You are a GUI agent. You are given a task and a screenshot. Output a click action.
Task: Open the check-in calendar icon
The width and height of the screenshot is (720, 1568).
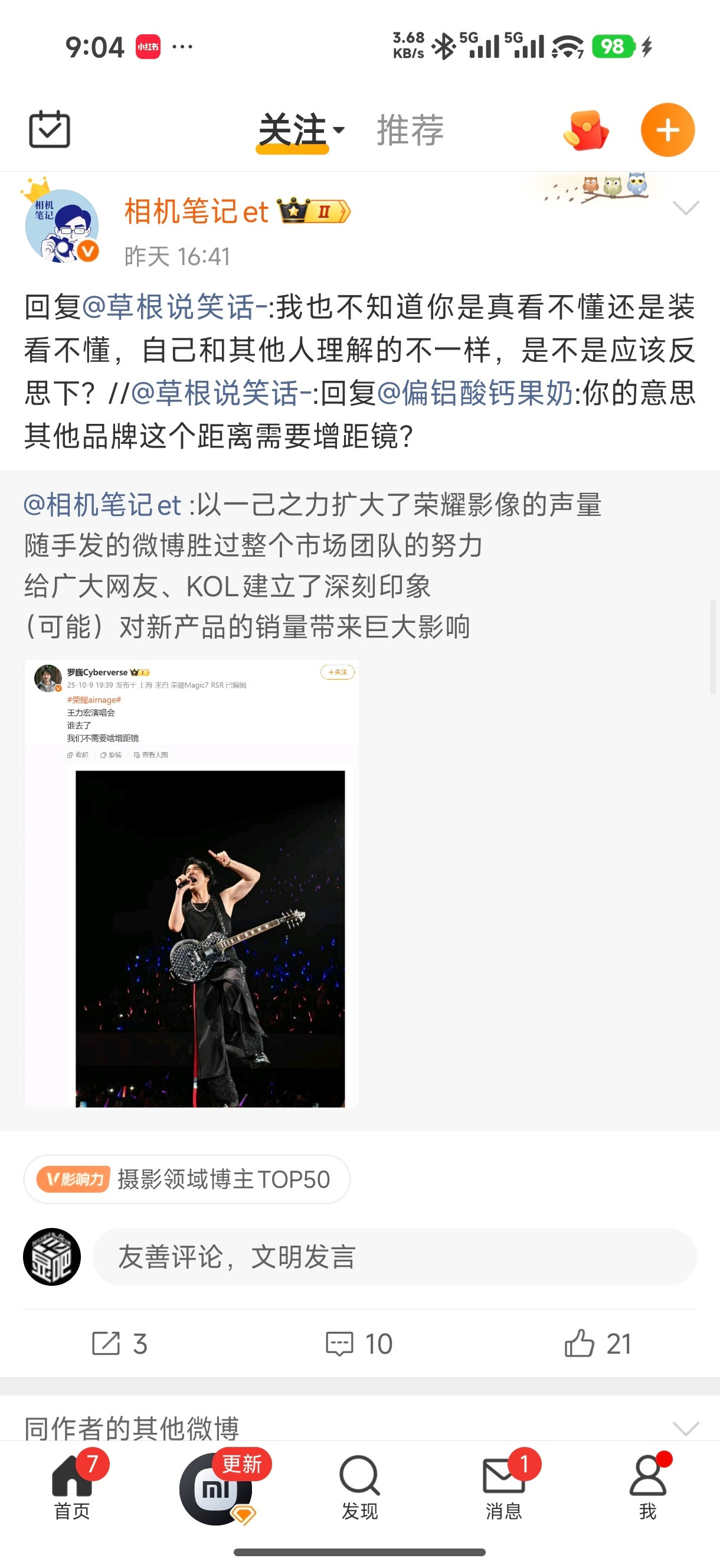(x=50, y=129)
